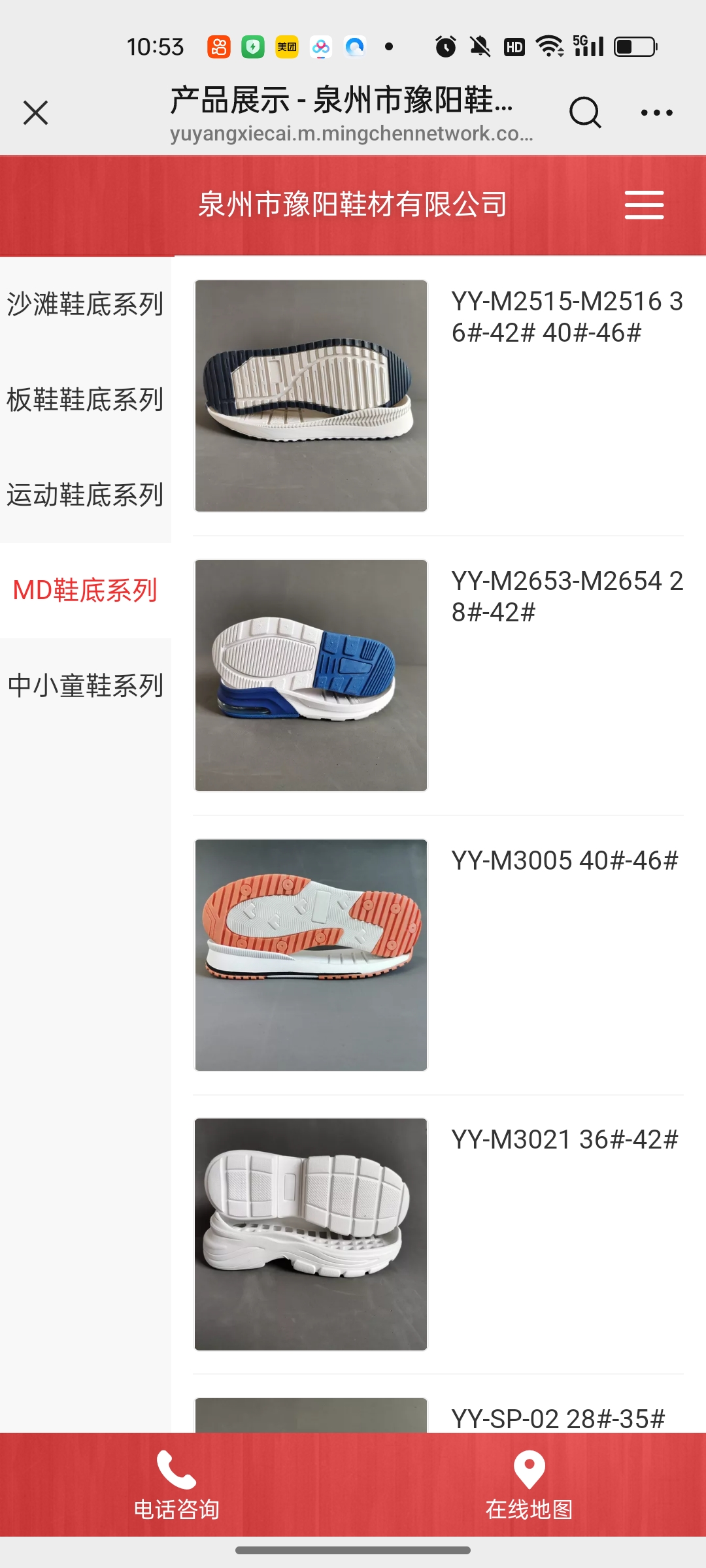Image resolution: width=706 pixels, height=1568 pixels.
Task: Close the in-app browser page
Action: pyautogui.click(x=35, y=112)
